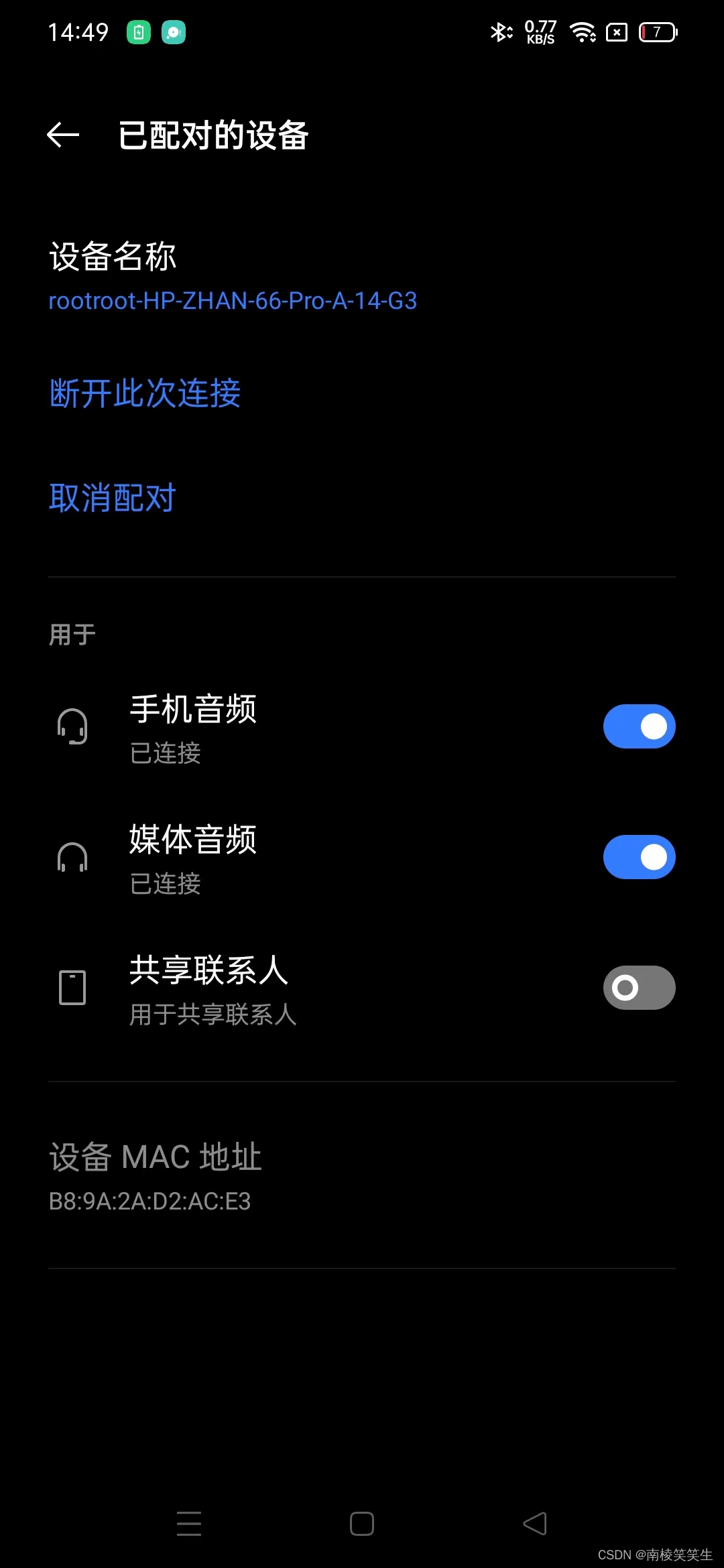Go back from 已配对的设备 page
This screenshot has width=724, height=1568.
[x=63, y=135]
